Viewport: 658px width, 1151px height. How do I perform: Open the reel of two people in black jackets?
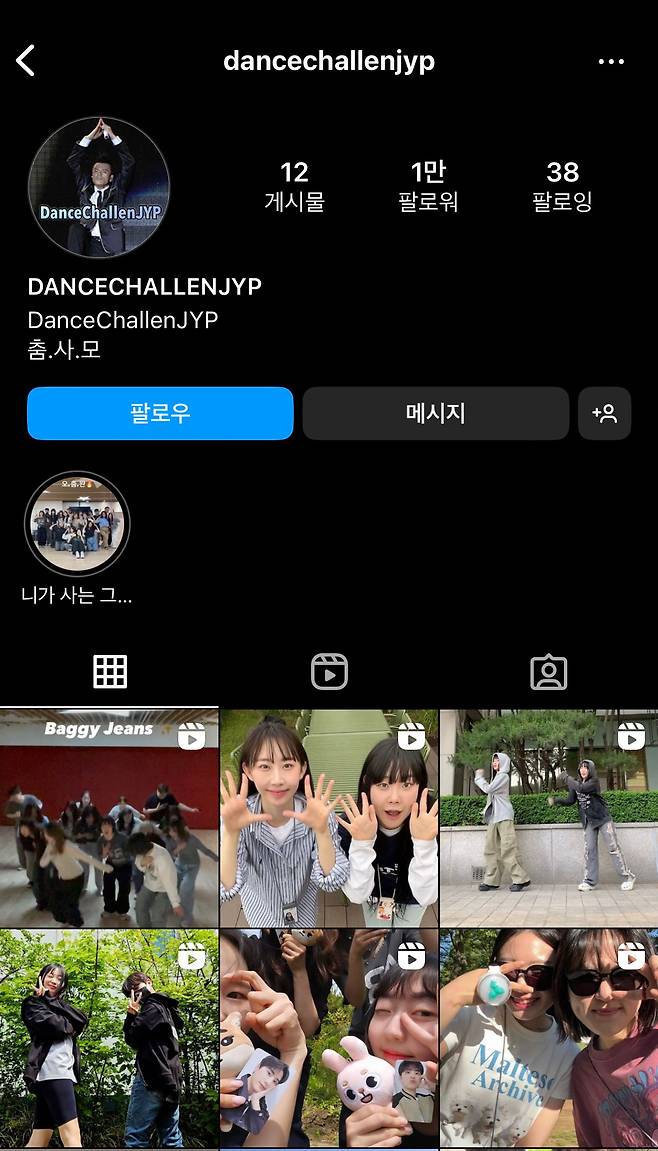109,1040
